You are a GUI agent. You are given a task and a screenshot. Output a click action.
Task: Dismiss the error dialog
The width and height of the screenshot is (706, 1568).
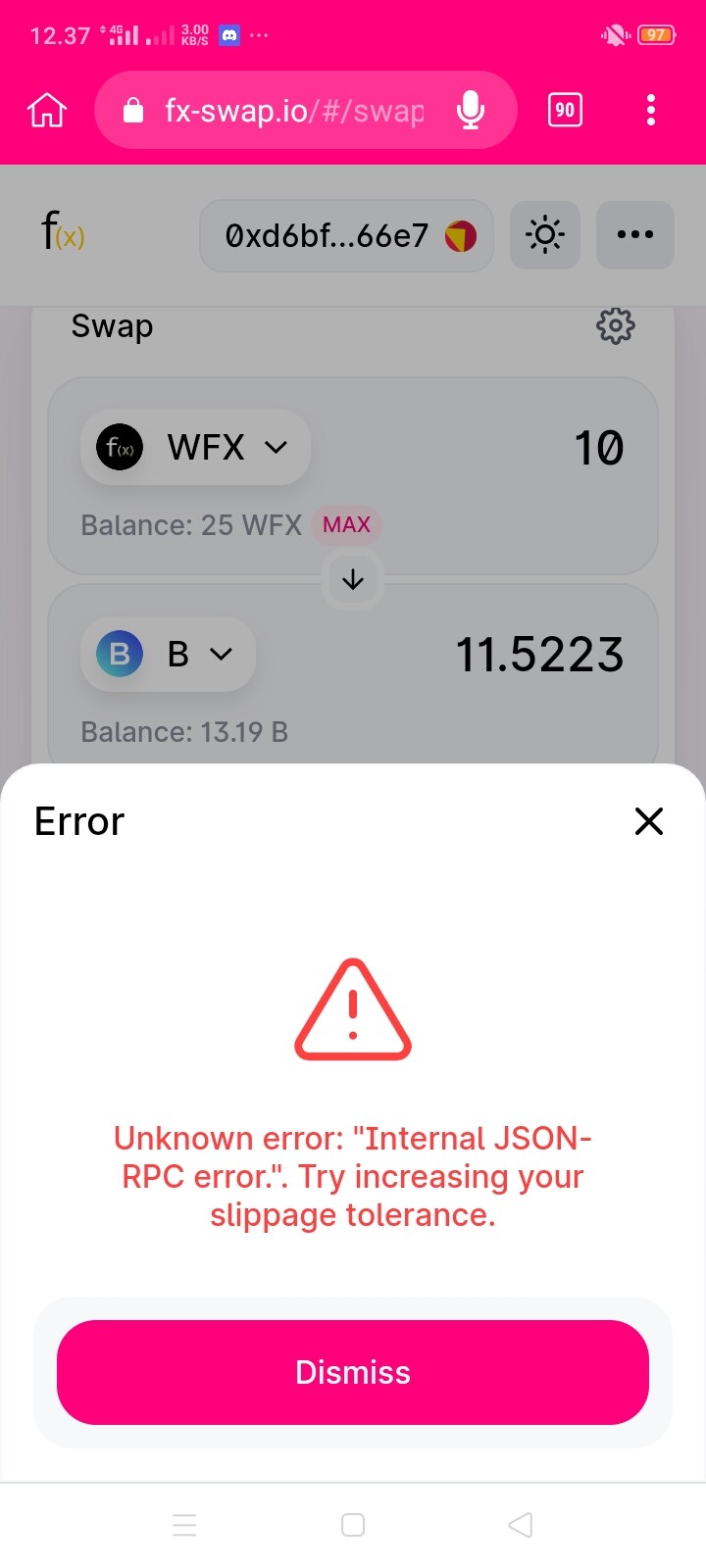click(x=353, y=1372)
